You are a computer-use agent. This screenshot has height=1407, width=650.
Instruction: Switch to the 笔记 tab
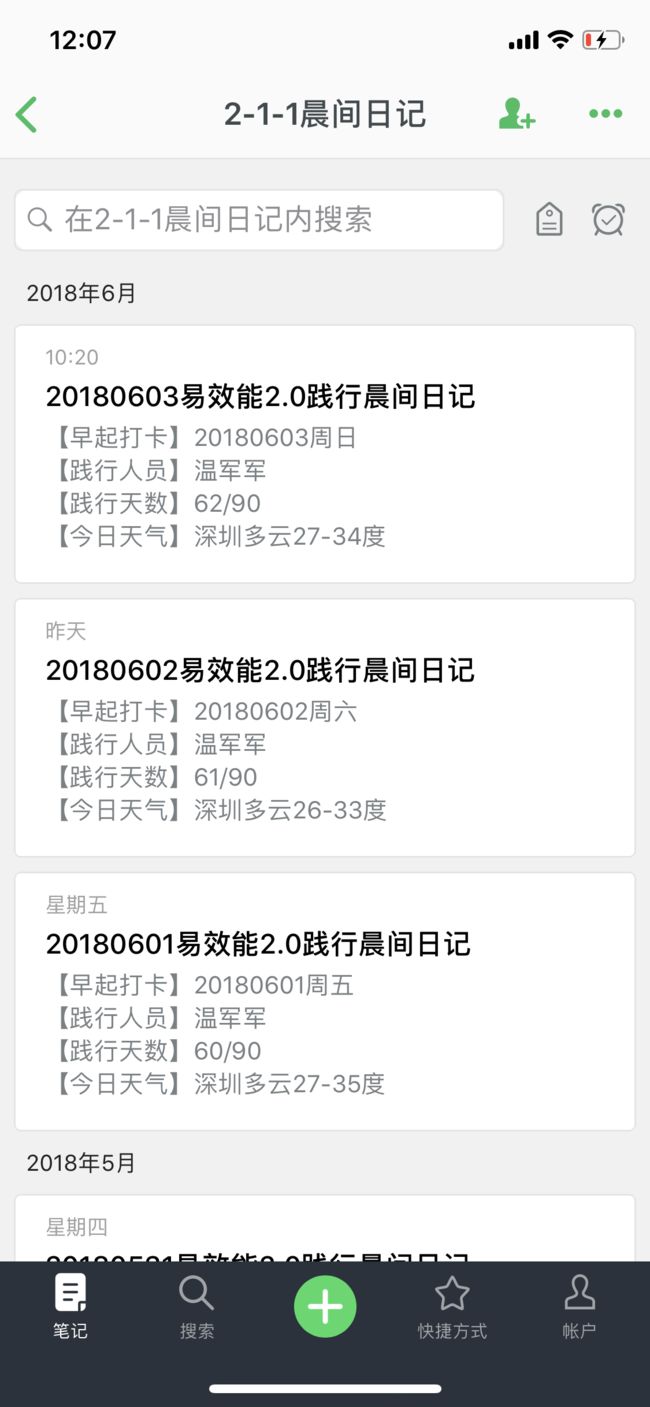pyautogui.click(x=70, y=1307)
